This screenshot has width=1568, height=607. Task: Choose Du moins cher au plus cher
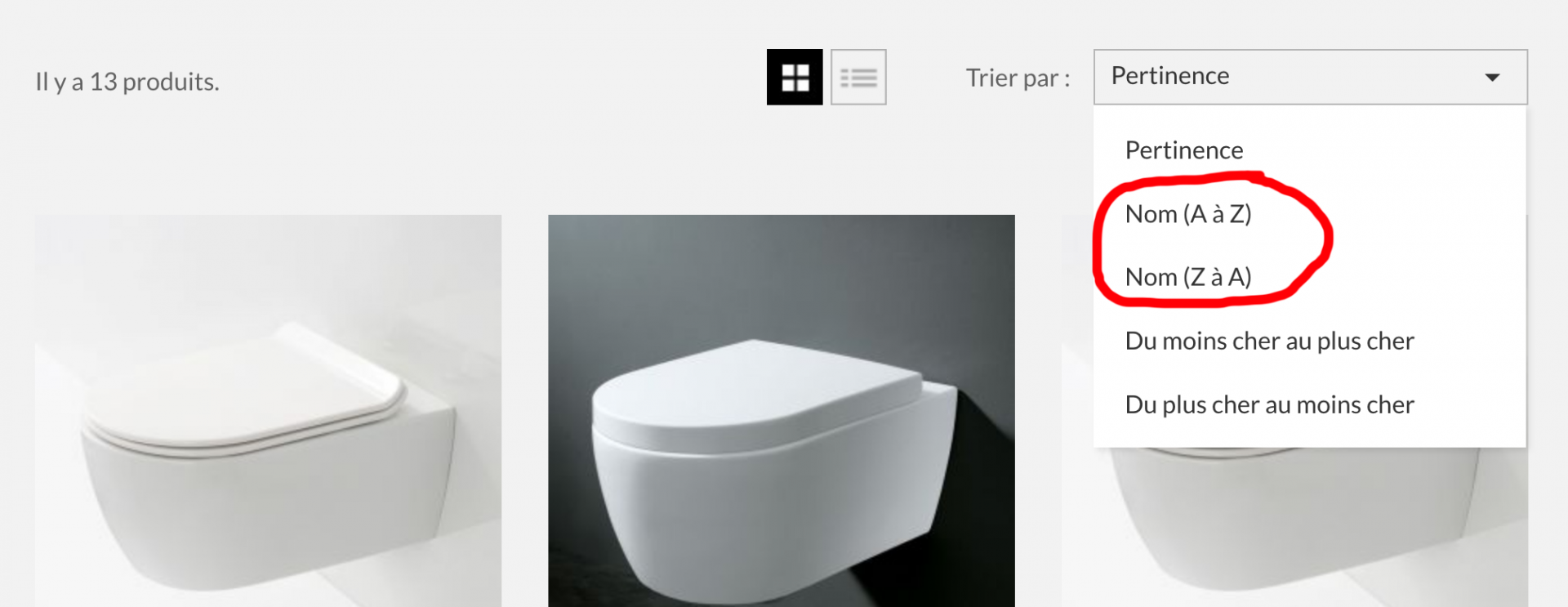[1269, 341]
